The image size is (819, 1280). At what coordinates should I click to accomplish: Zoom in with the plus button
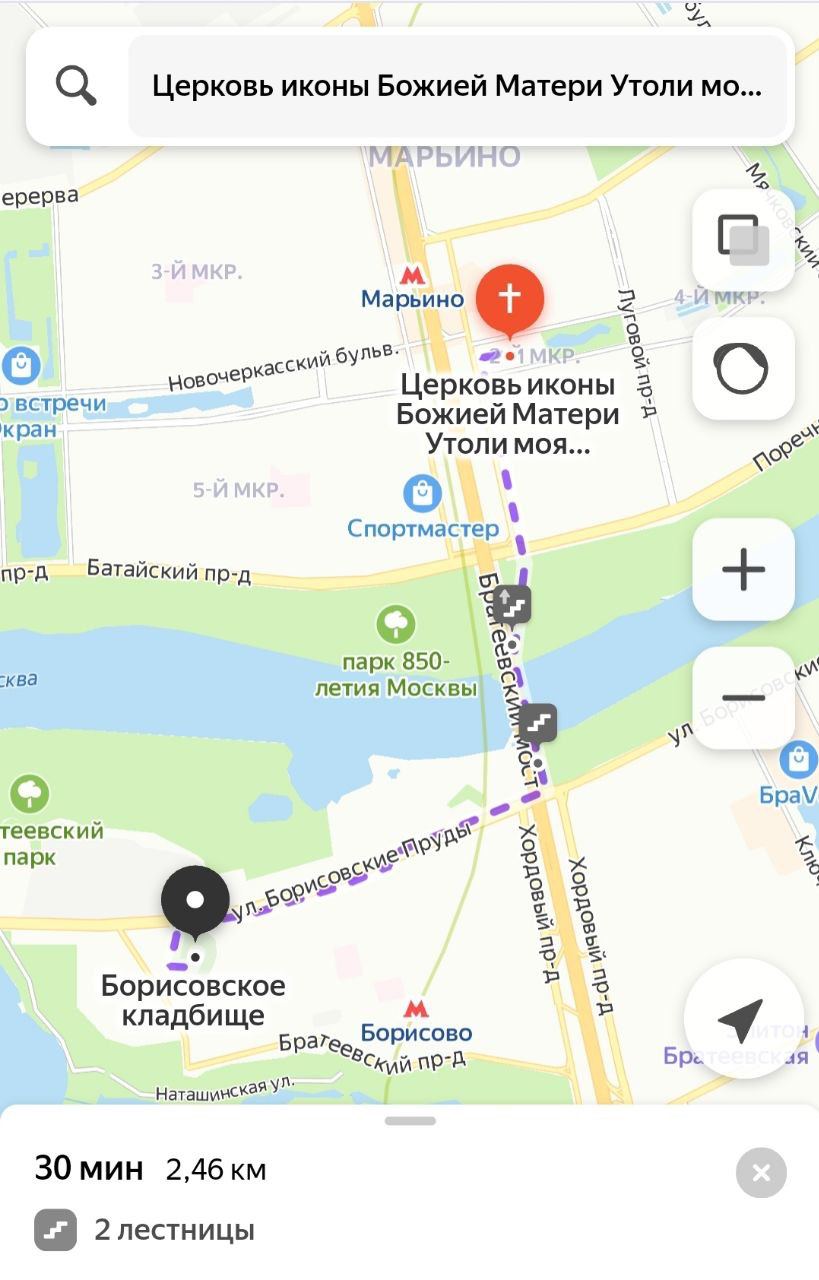743,570
